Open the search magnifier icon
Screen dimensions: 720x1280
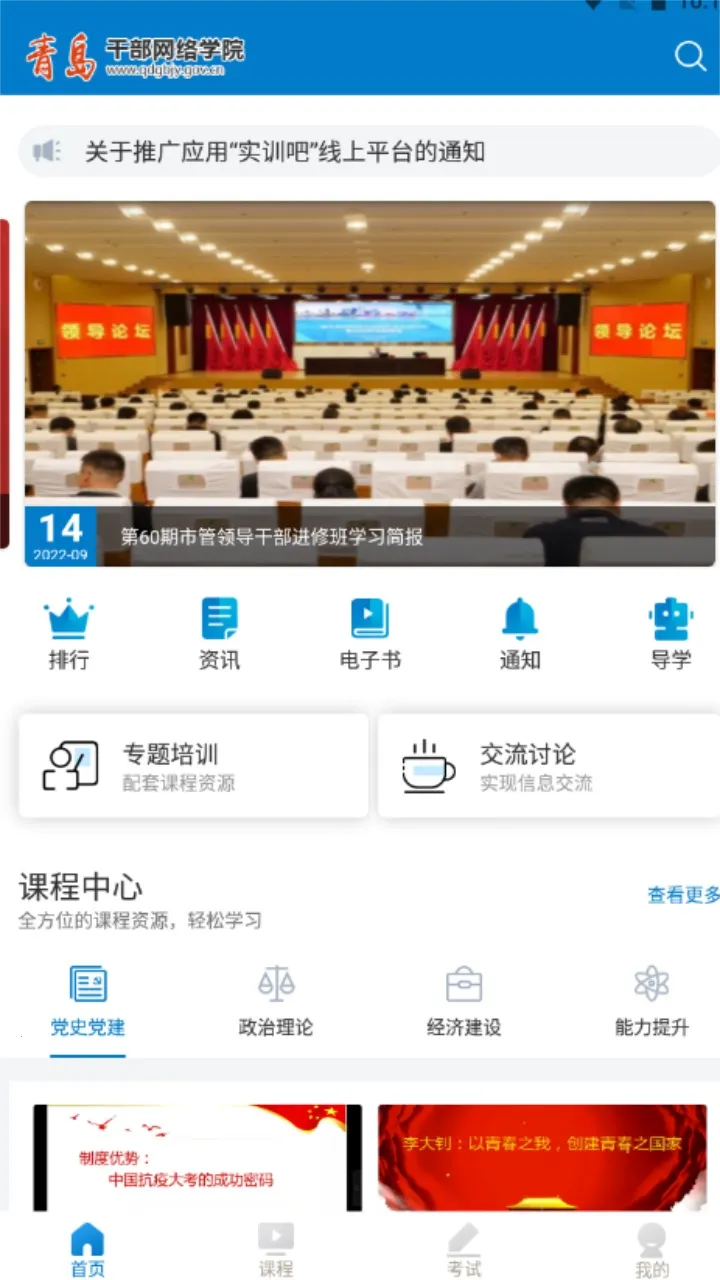(x=690, y=56)
